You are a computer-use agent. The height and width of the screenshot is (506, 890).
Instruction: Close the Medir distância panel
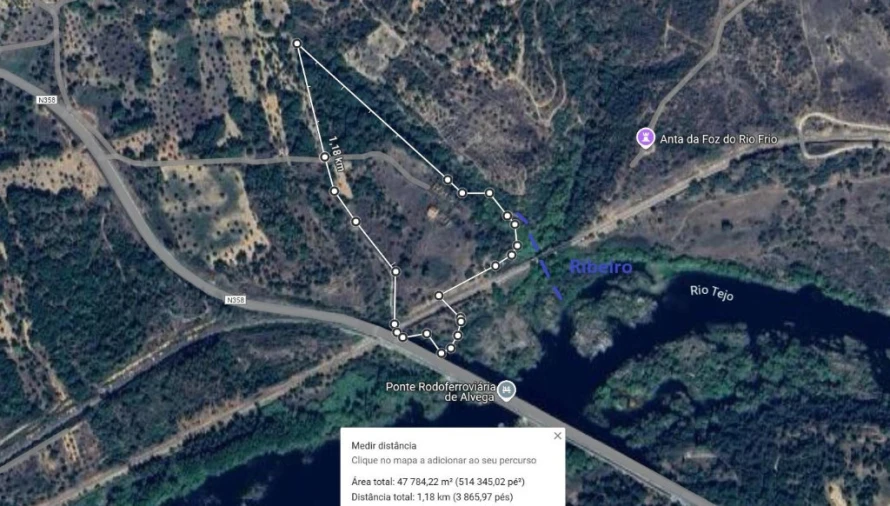click(x=557, y=436)
